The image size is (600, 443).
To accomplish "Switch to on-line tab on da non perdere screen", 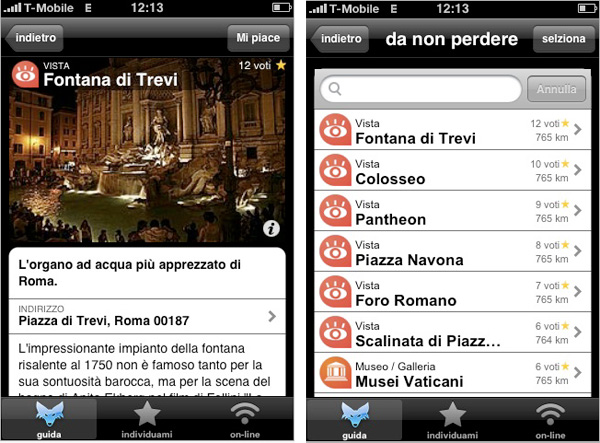I will pyautogui.click(x=548, y=419).
